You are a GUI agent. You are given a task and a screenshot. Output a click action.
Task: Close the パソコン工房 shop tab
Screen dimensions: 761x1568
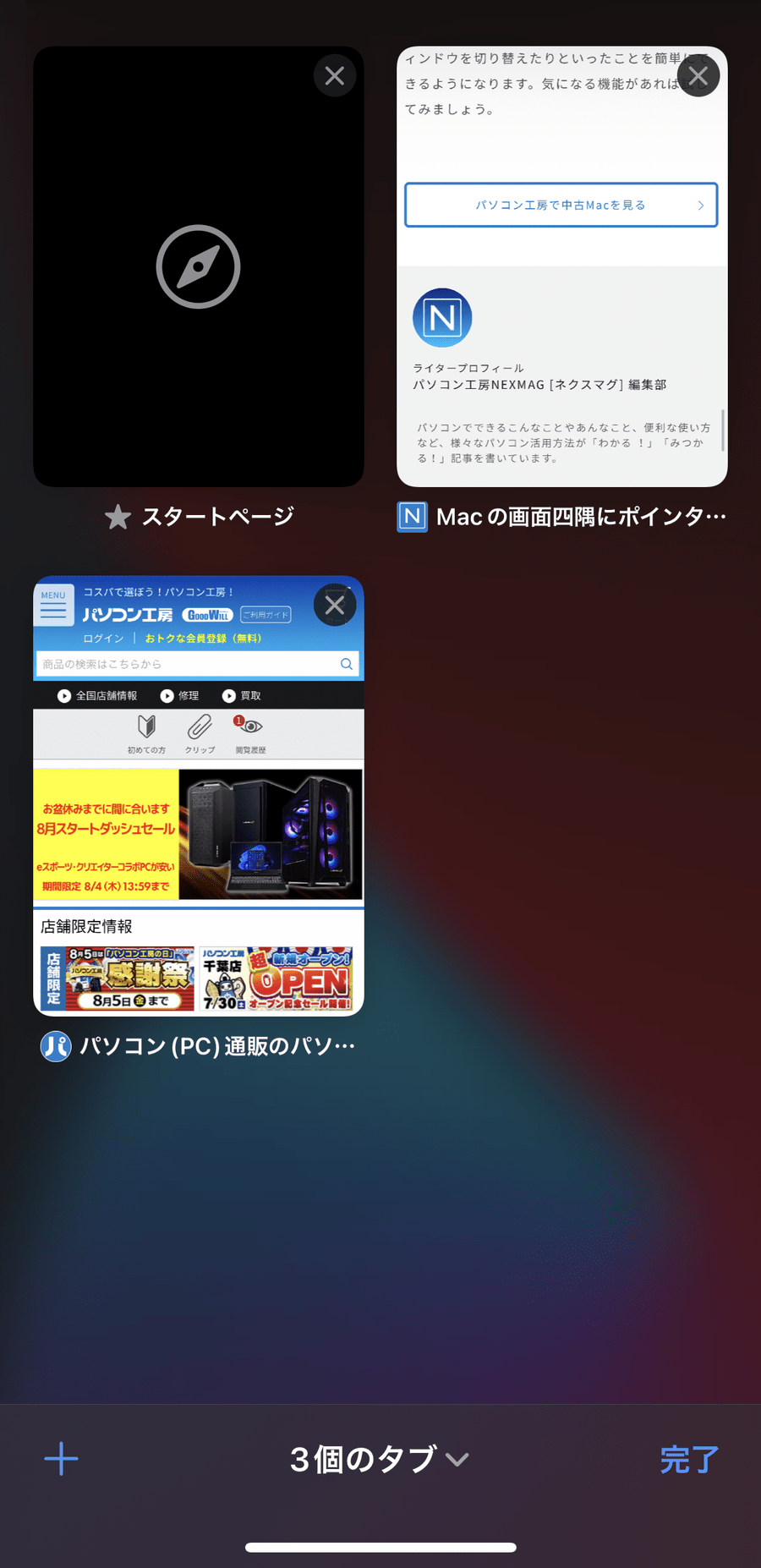coord(335,605)
